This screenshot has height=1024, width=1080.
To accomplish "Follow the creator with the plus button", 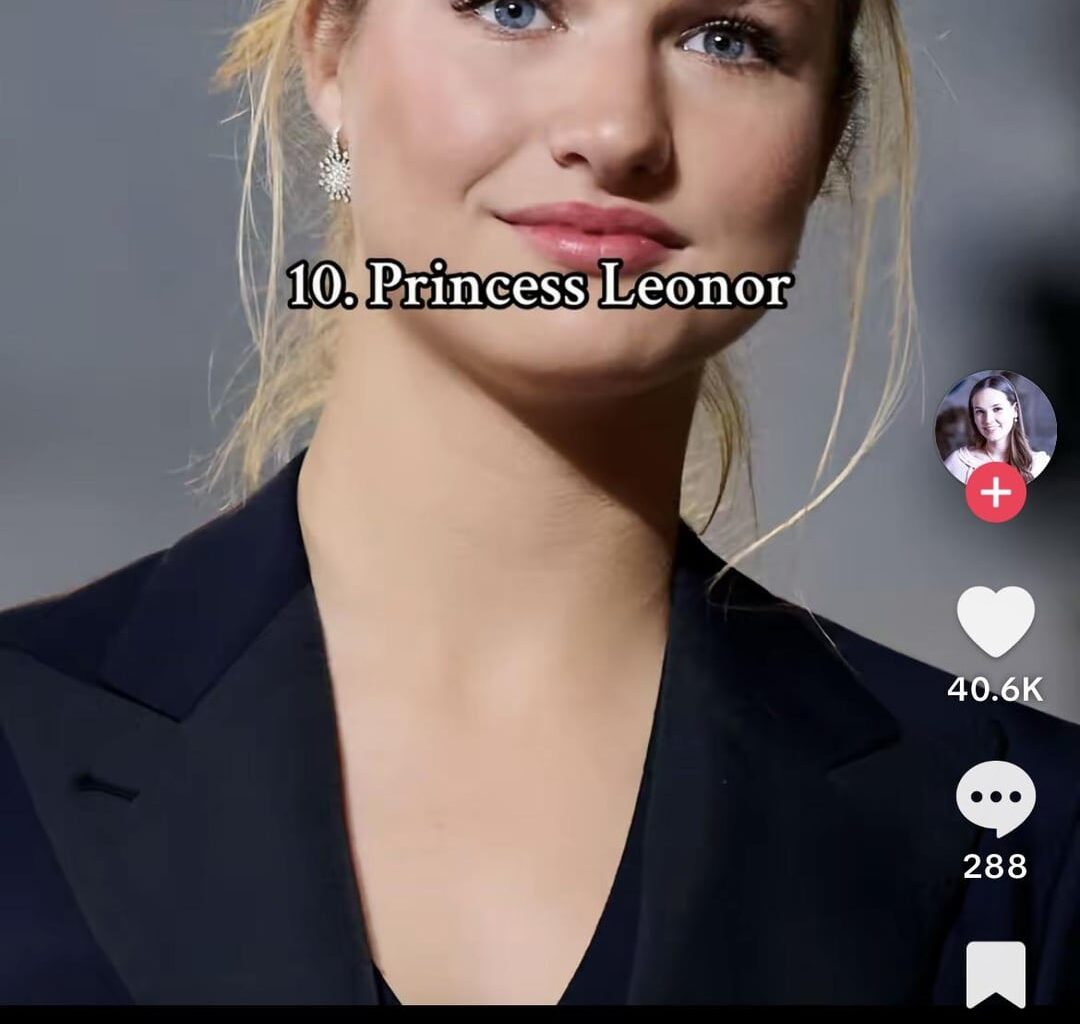I will [x=995, y=493].
